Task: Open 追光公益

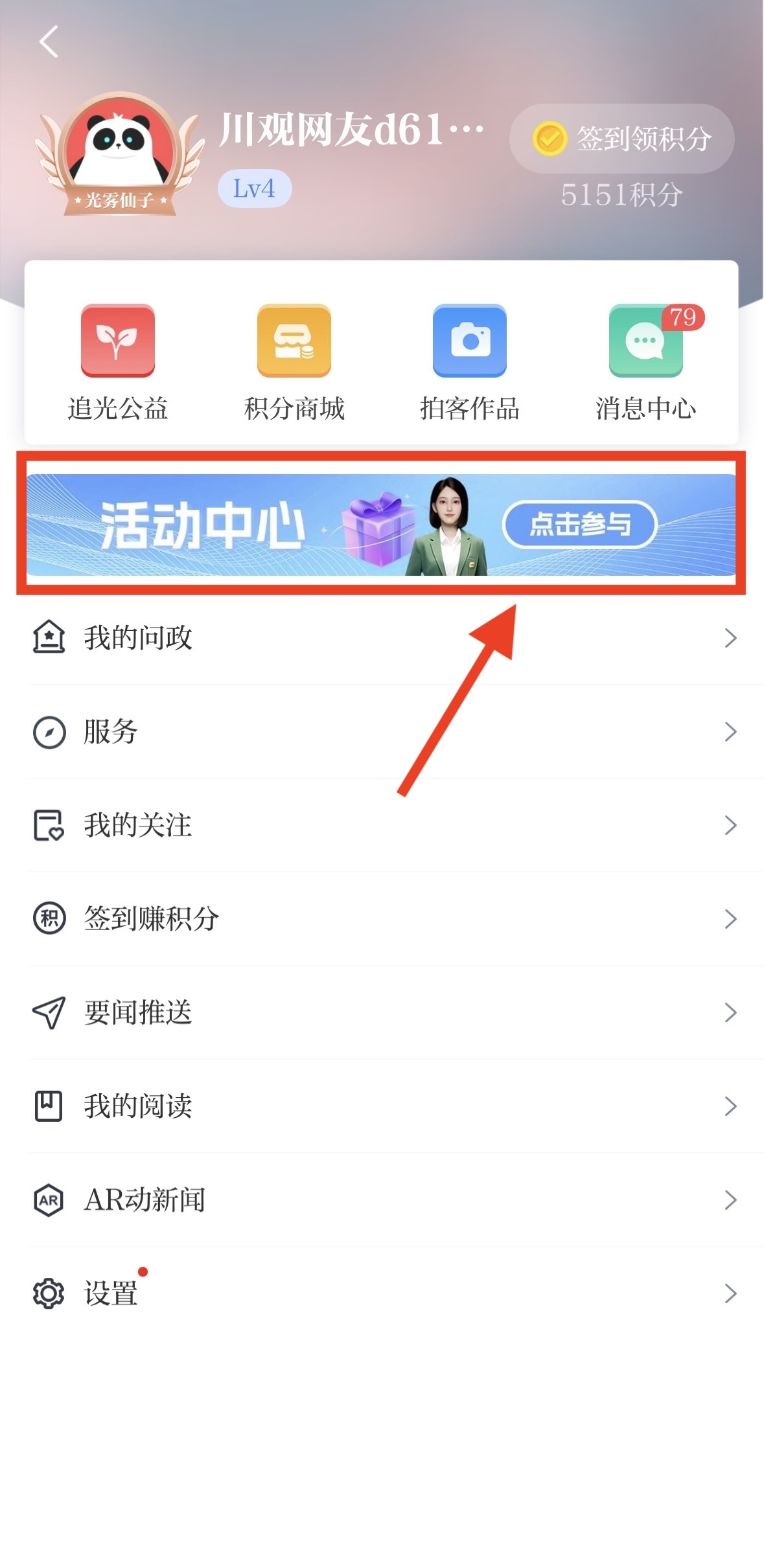Action: (118, 363)
